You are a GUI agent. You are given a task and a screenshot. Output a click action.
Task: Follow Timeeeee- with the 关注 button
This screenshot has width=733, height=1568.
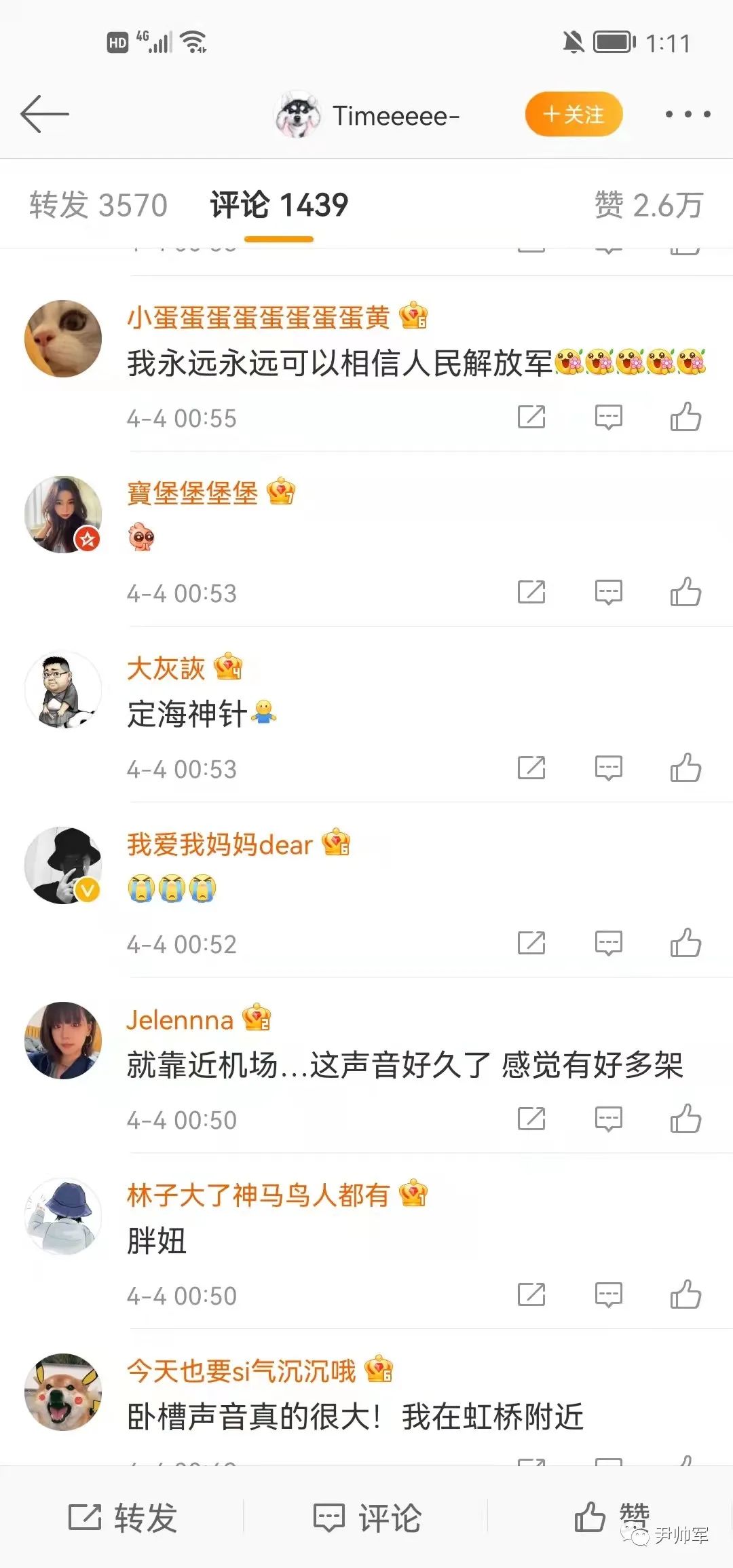point(574,115)
